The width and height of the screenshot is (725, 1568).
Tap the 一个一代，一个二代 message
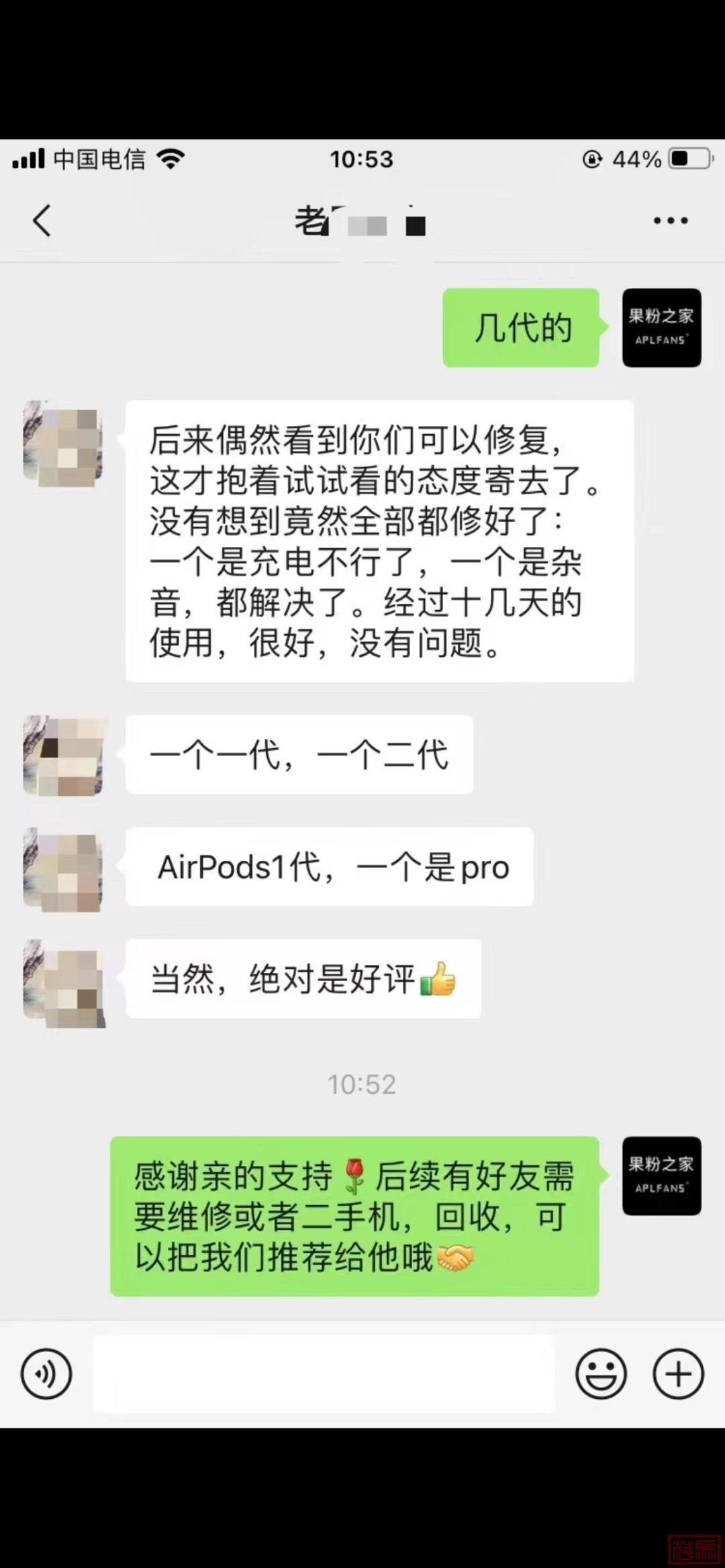[300, 755]
